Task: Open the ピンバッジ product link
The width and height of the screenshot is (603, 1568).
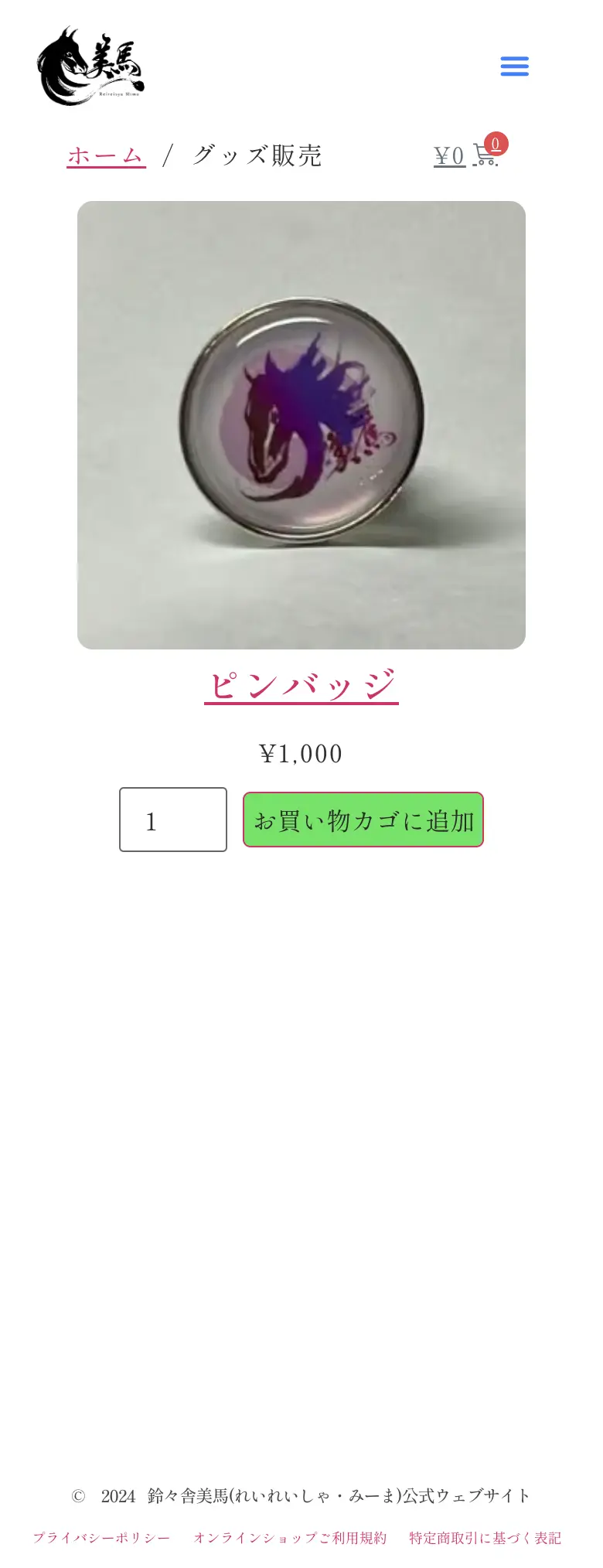Action: pyautogui.click(x=301, y=685)
